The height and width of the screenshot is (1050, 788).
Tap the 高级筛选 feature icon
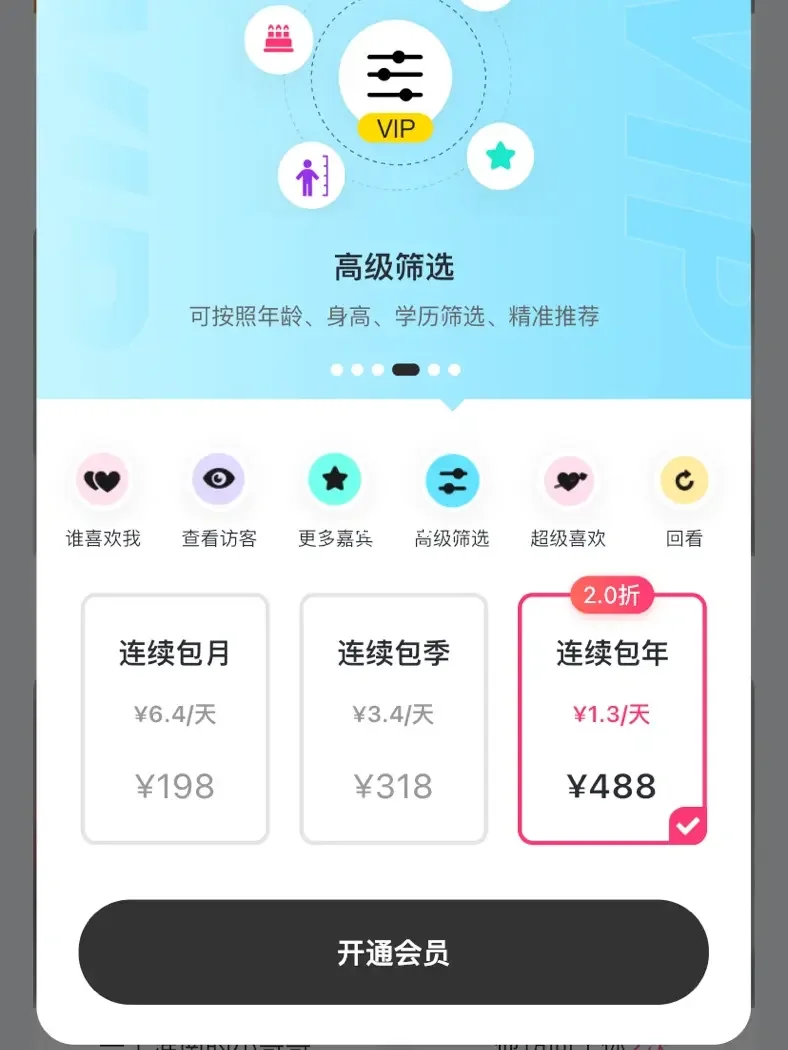click(452, 481)
